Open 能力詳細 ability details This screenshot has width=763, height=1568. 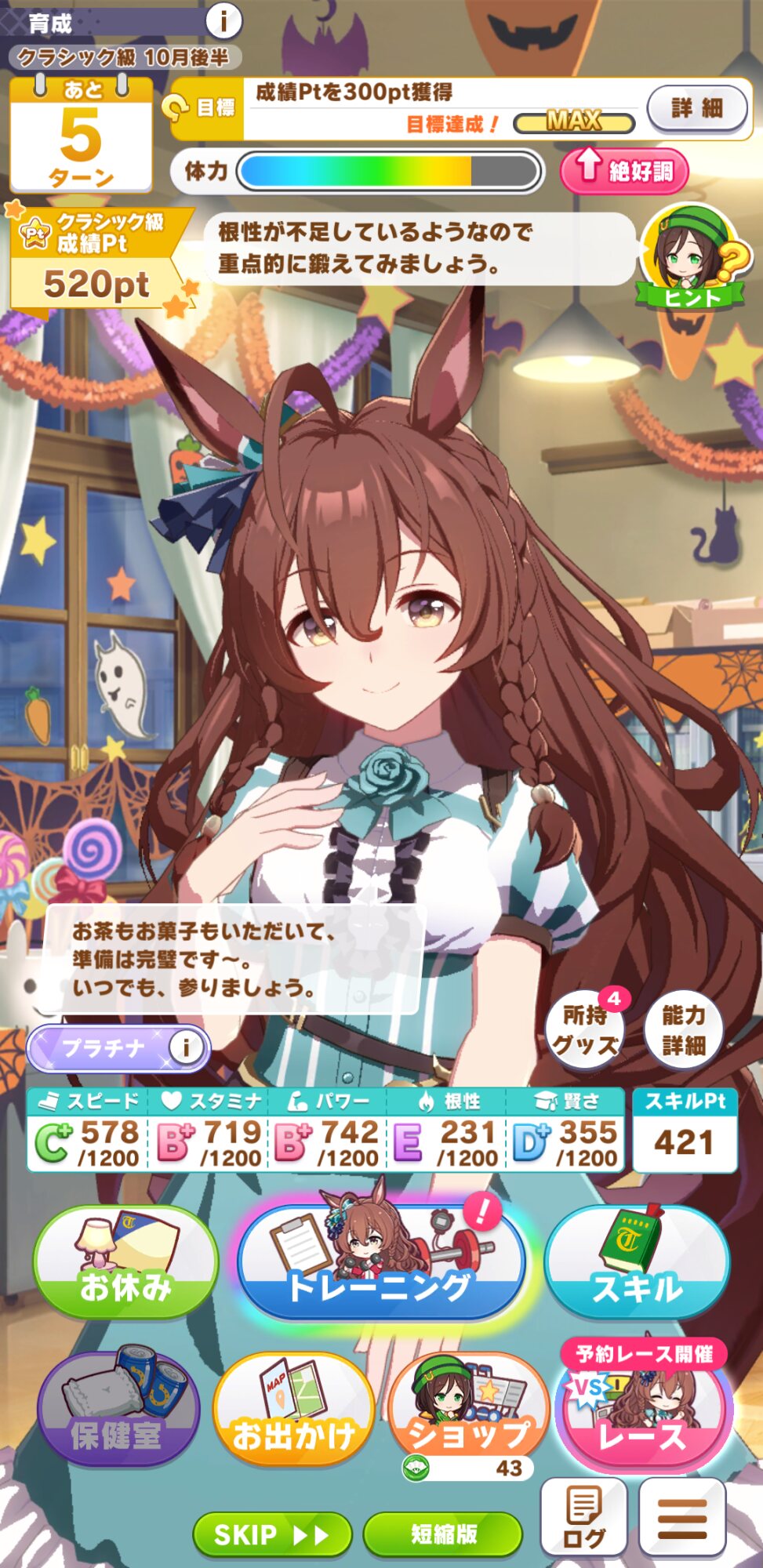coord(683,1029)
